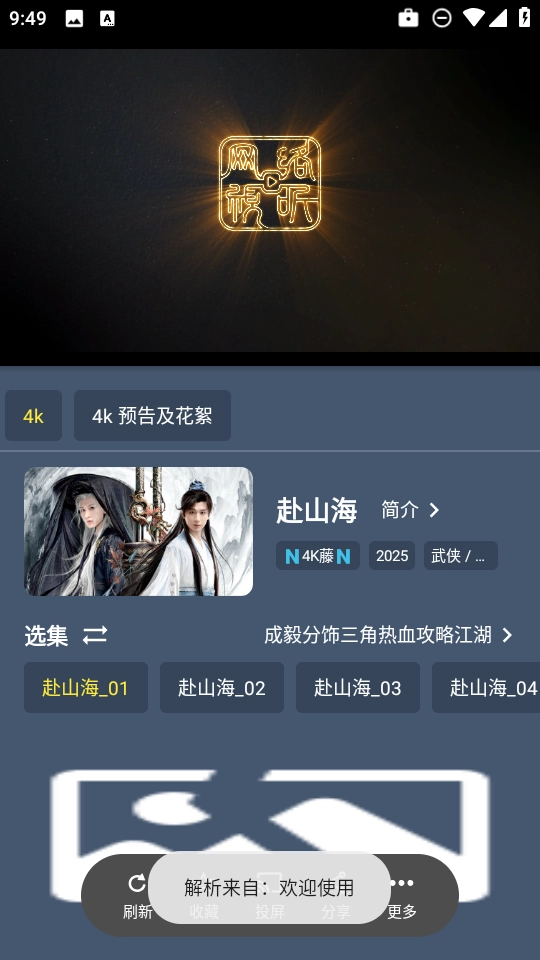
Task: Play episode 赴山海_01
Action: pos(86,688)
